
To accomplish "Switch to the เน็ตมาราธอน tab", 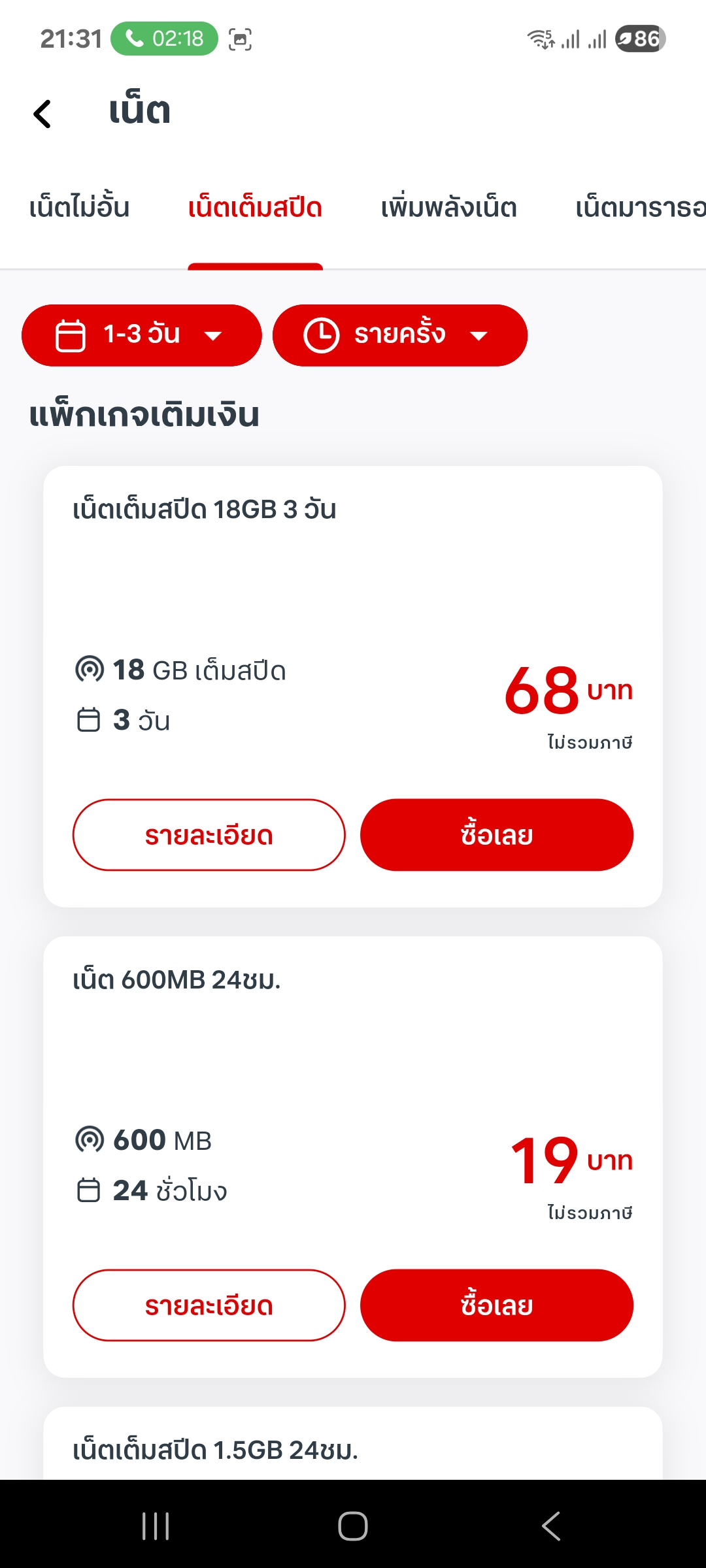I will (x=641, y=208).
